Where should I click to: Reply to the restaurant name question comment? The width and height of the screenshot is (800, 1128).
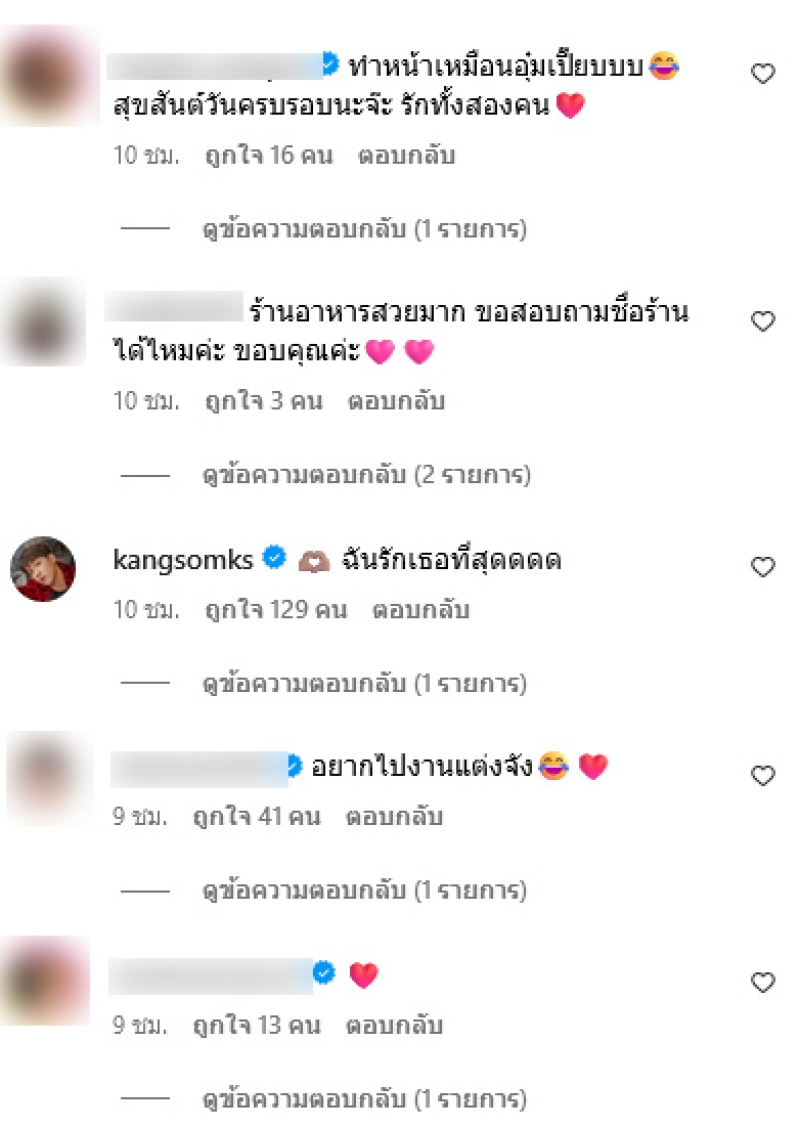396,402
